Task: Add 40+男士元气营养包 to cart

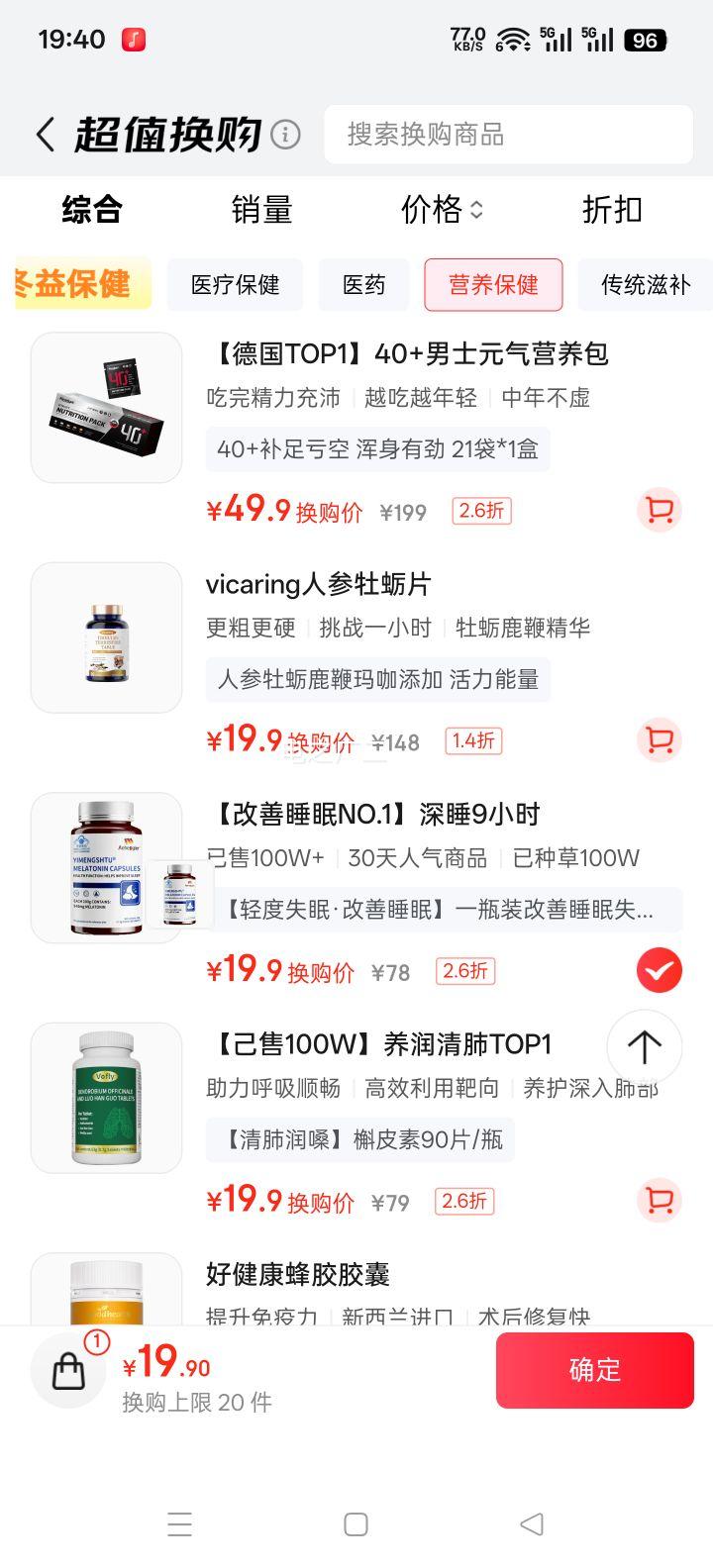Action: (x=659, y=511)
